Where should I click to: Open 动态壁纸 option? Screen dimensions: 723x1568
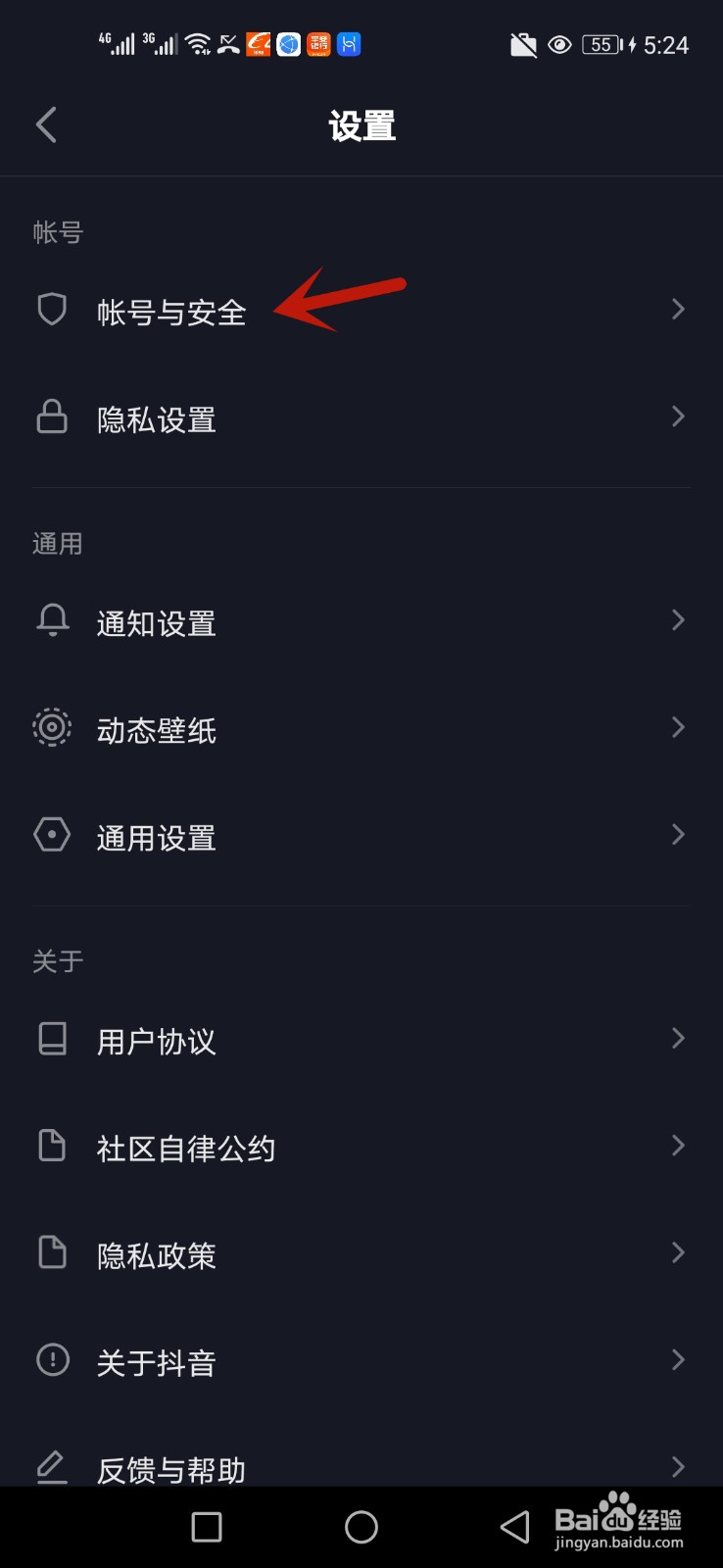(361, 729)
